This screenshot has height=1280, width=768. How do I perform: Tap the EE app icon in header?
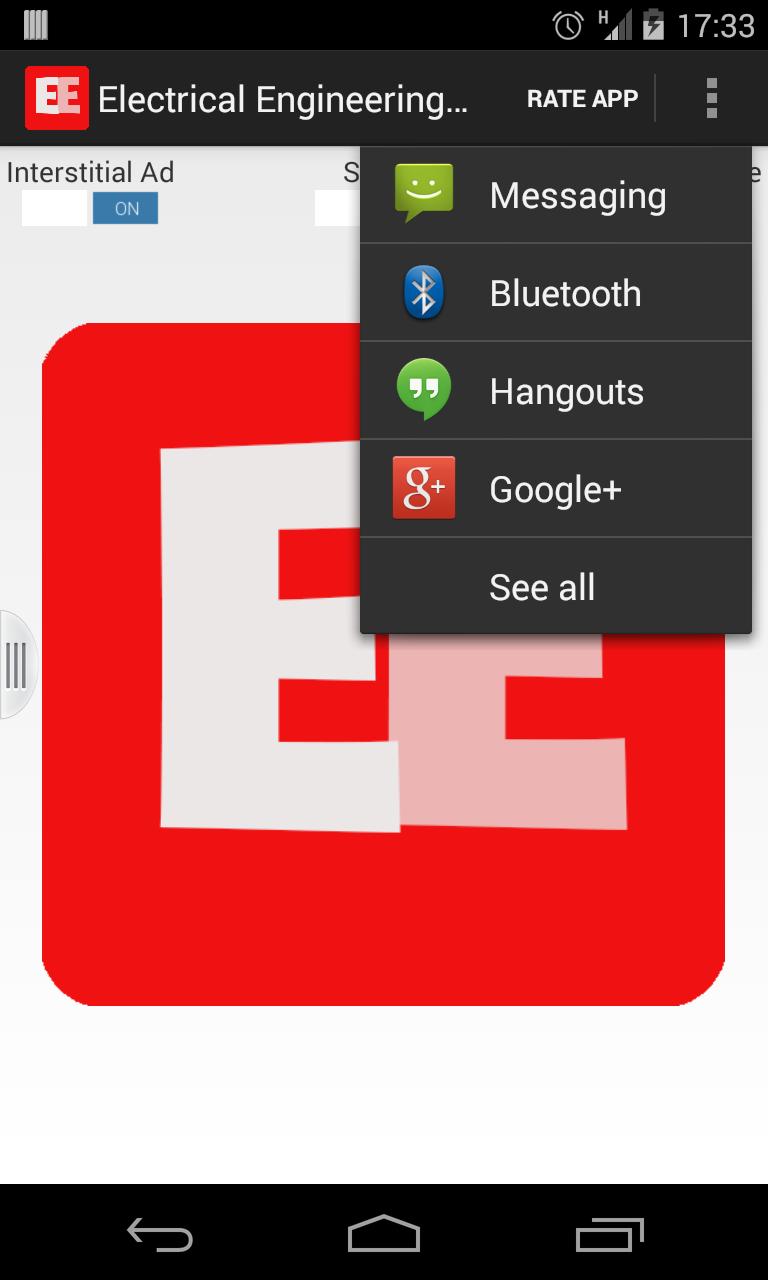point(57,99)
